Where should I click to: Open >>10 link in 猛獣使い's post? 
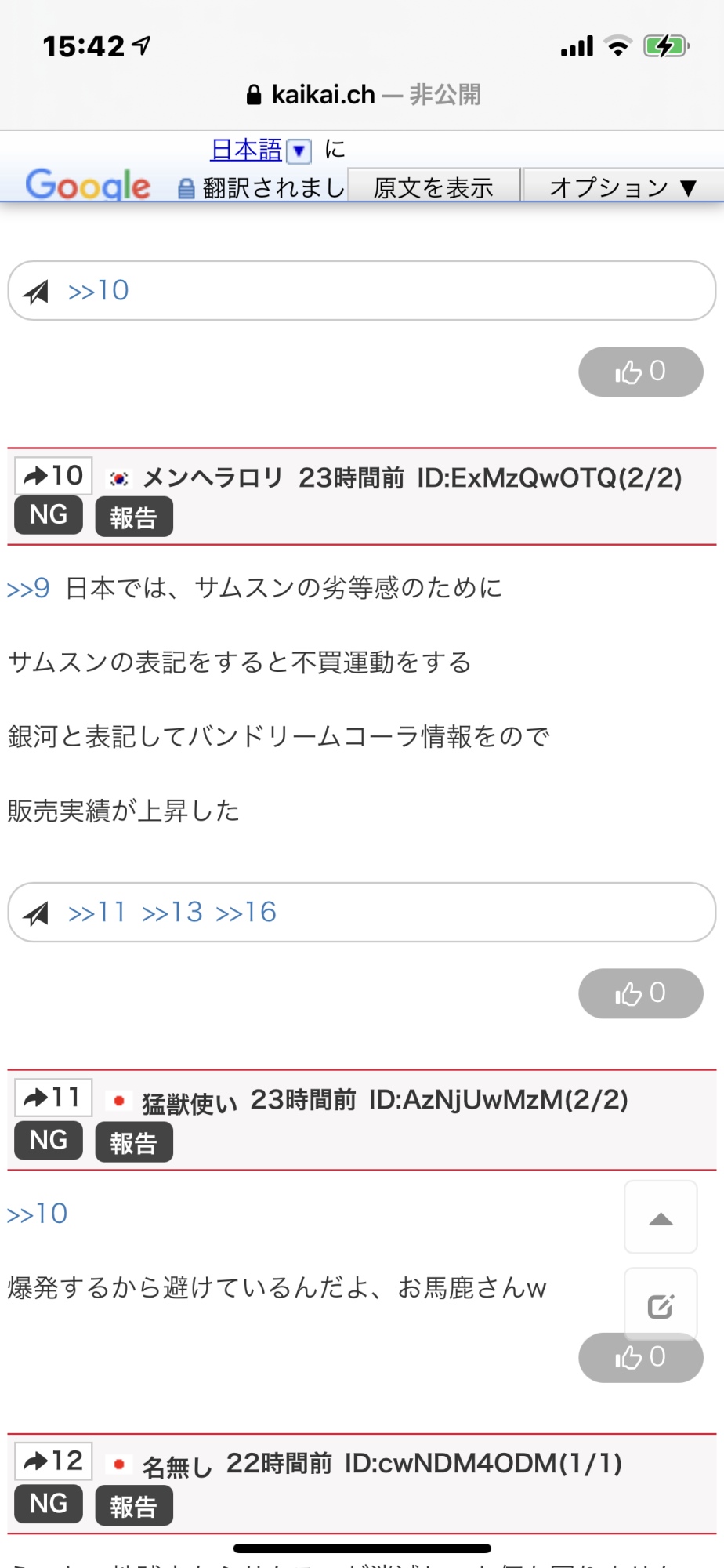[x=37, y=1214]
